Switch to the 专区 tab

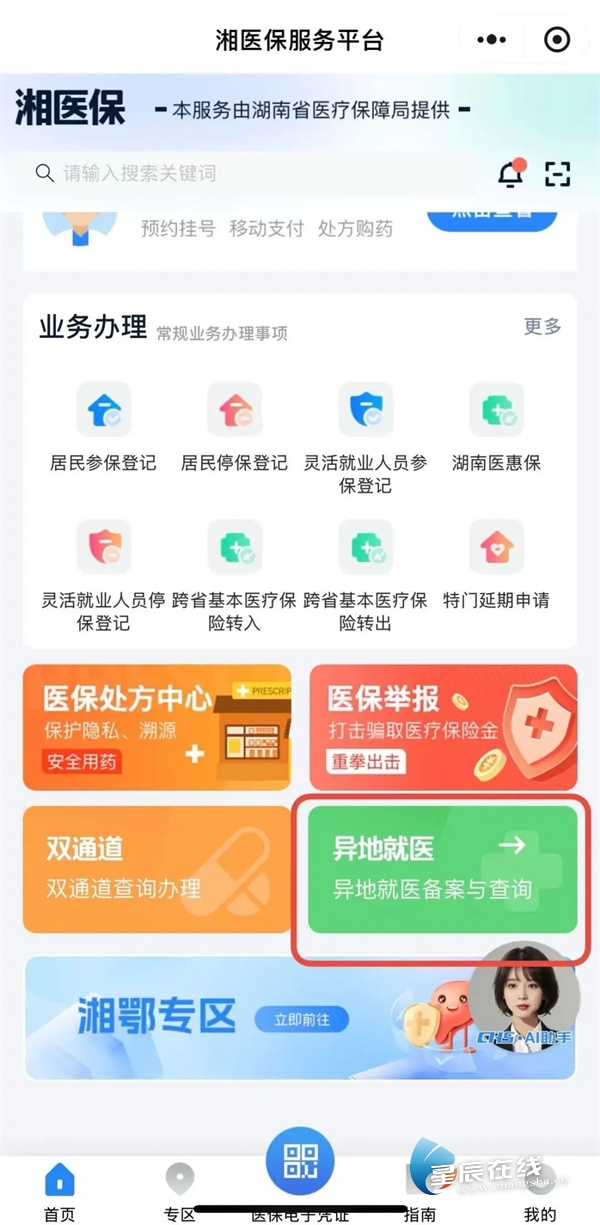tap(180, 1192)
